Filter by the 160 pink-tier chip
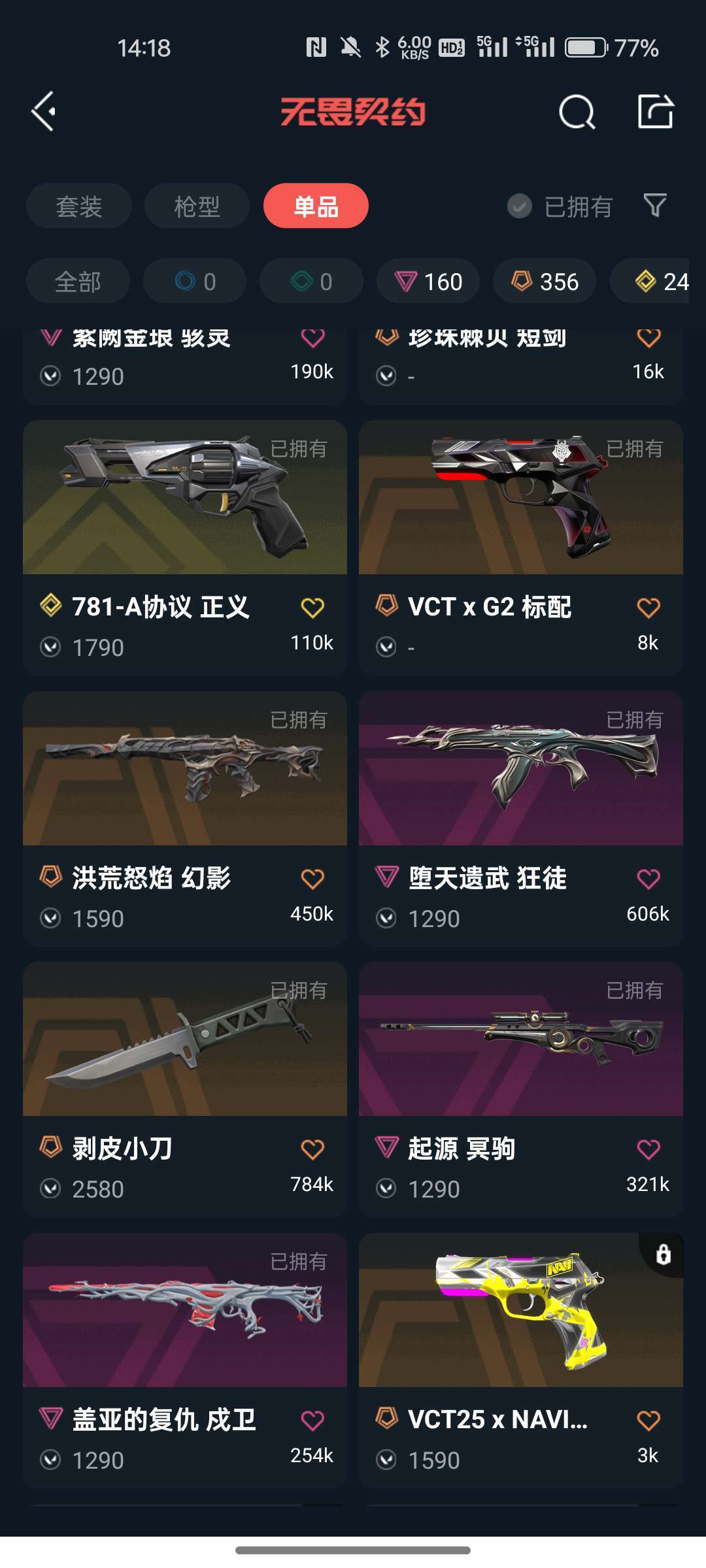The height and width of the screenshot is (1568, 706). (x=428, y=282)
